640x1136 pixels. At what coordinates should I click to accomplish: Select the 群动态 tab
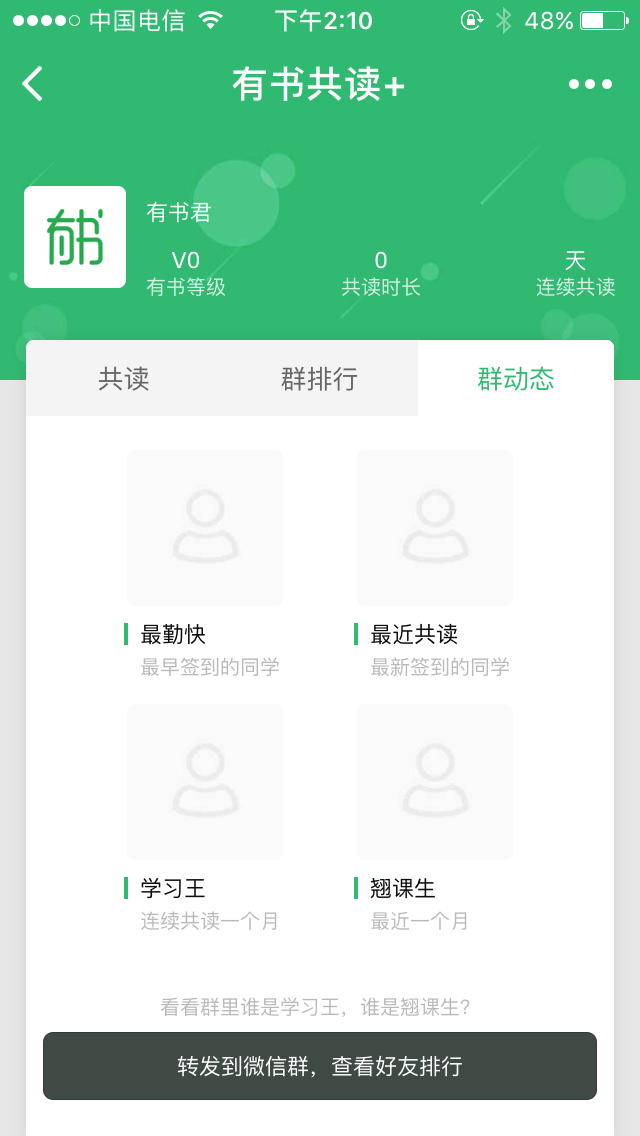pyautogui.click(x=516, y=378)
